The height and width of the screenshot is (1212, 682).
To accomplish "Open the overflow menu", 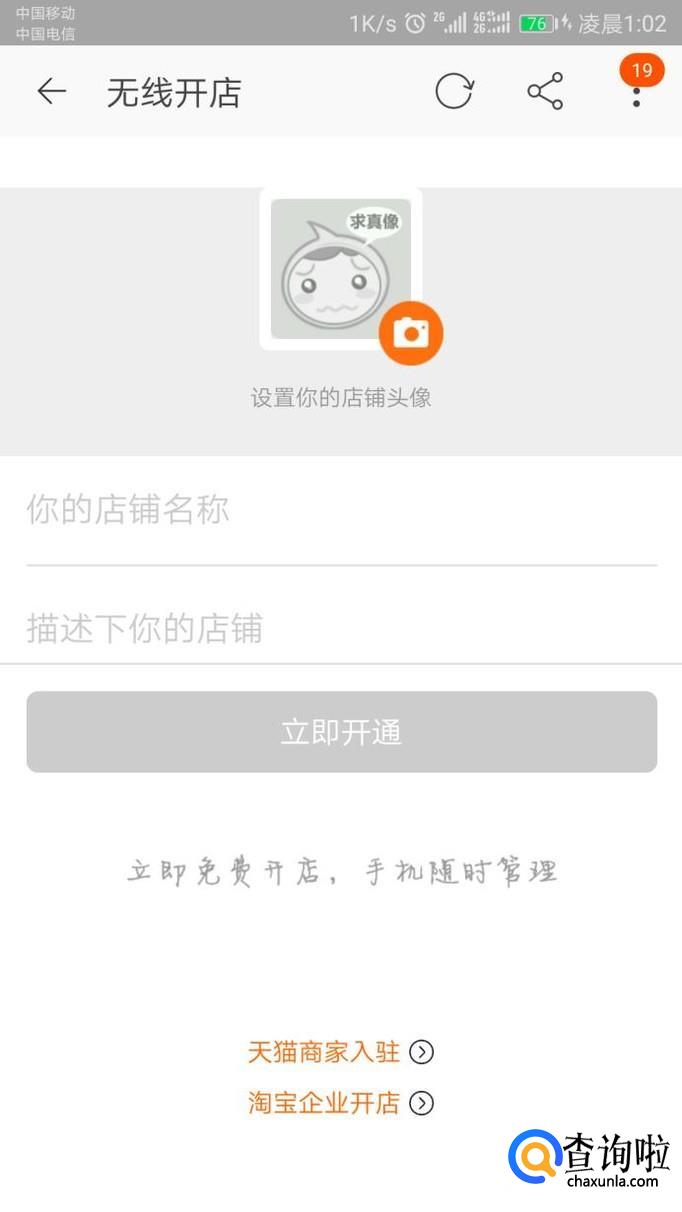I will (636, 92).
